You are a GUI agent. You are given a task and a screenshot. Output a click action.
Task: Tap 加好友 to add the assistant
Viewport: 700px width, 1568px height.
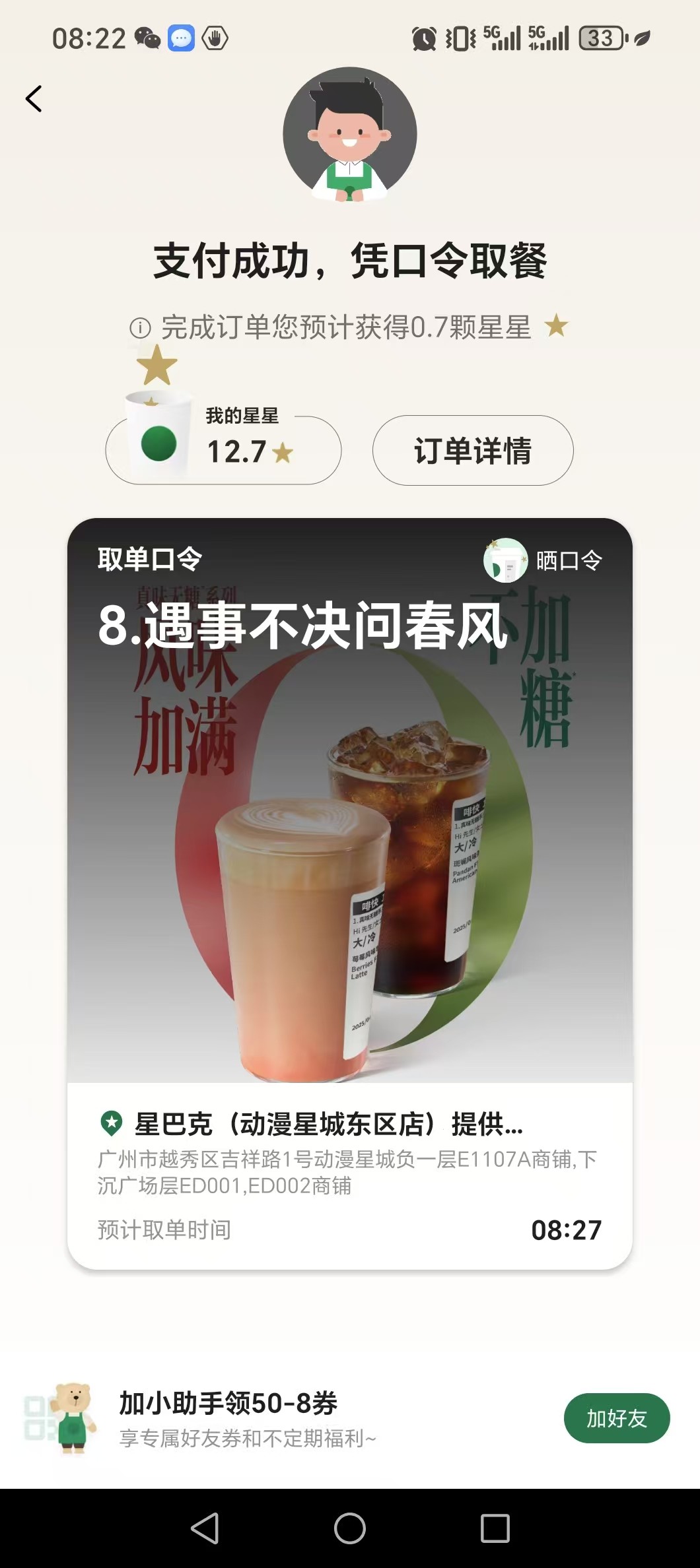(x=616, y=1418)
